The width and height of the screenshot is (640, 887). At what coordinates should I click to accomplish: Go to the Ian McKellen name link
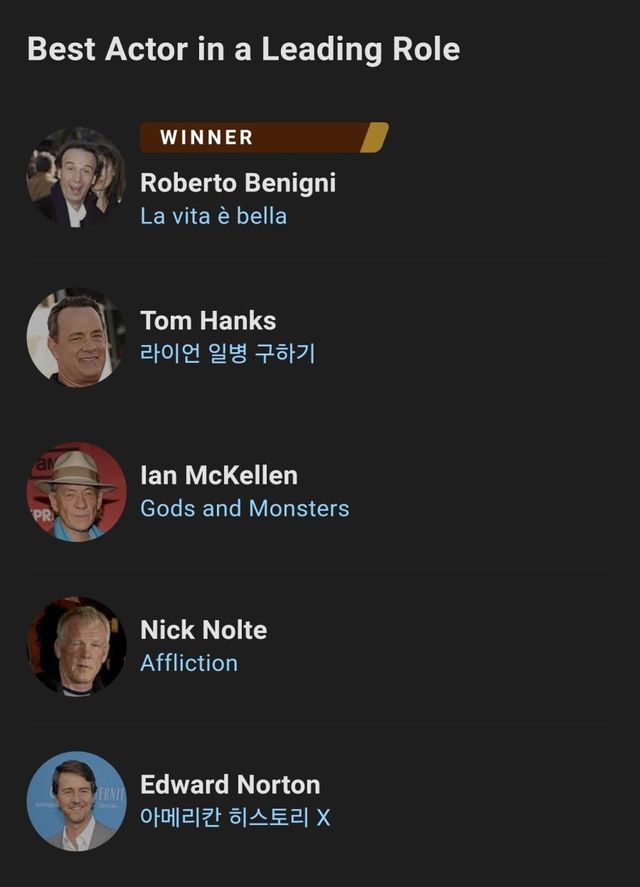(219, 476)
